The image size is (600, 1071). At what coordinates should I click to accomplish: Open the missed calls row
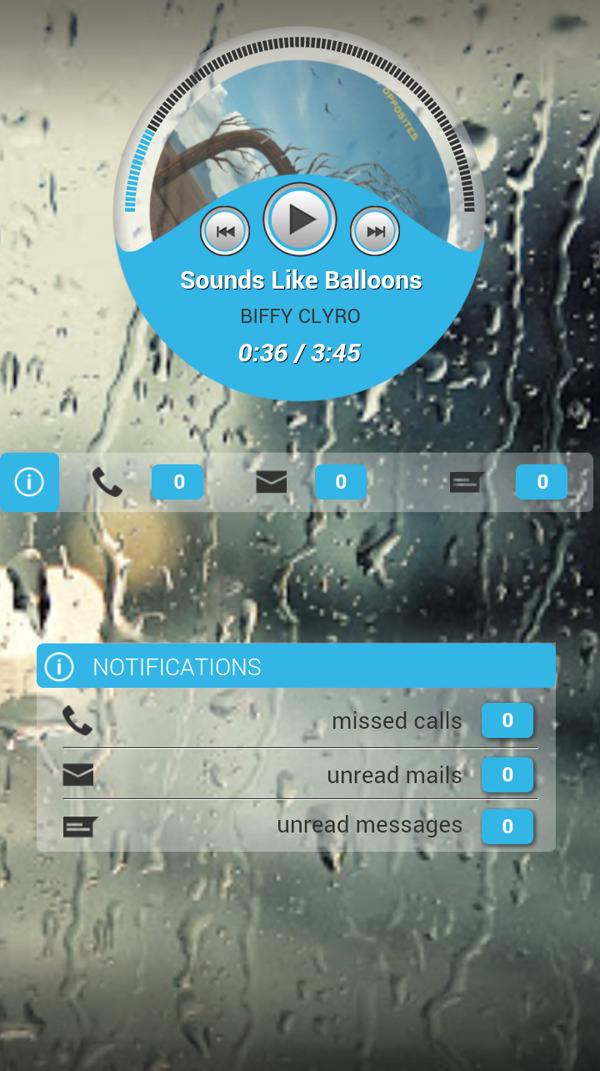300,721
